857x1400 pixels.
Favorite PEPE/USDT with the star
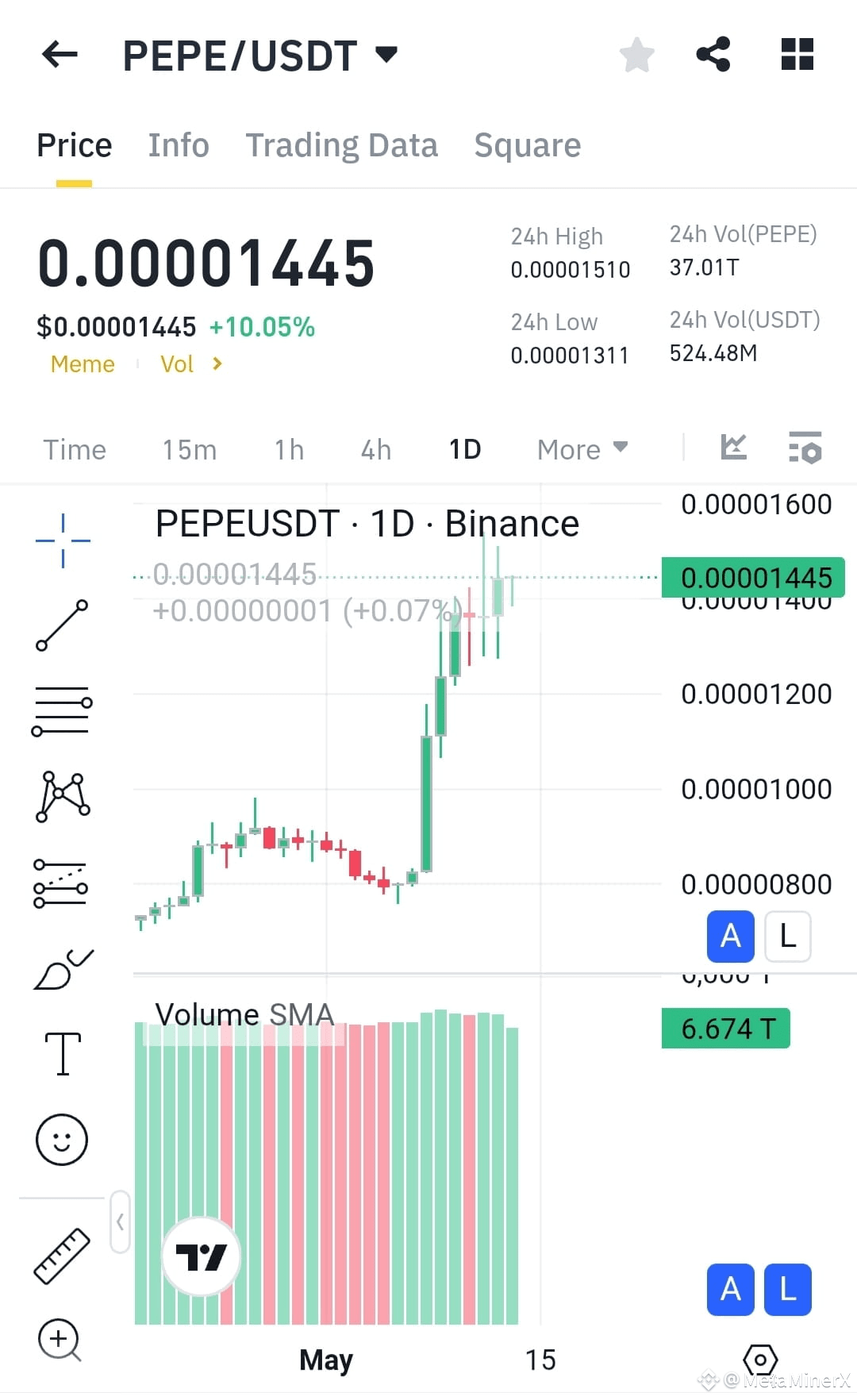tap(637, 54)
